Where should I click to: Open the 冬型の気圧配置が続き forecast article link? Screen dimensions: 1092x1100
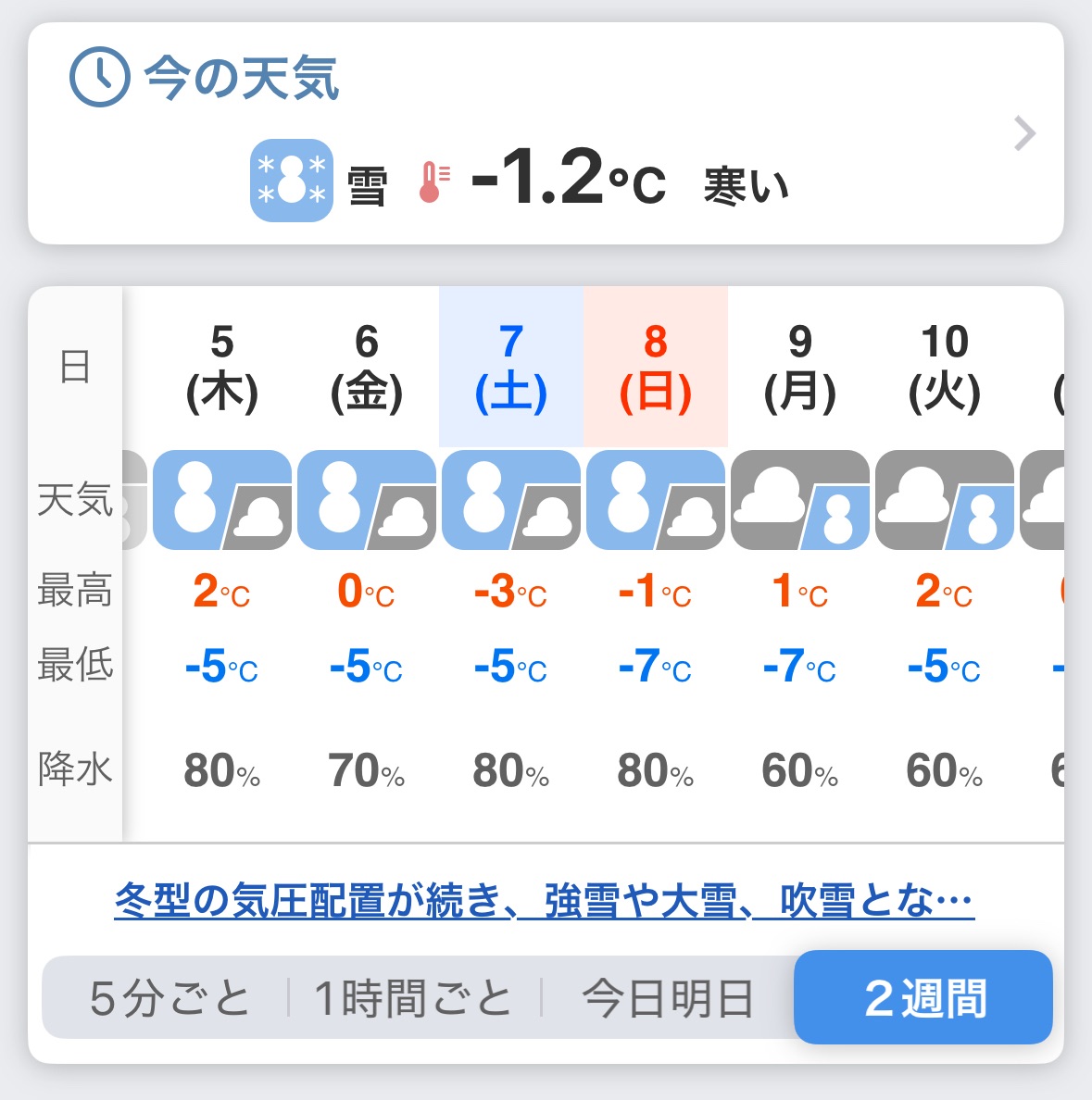click(544, 900)
